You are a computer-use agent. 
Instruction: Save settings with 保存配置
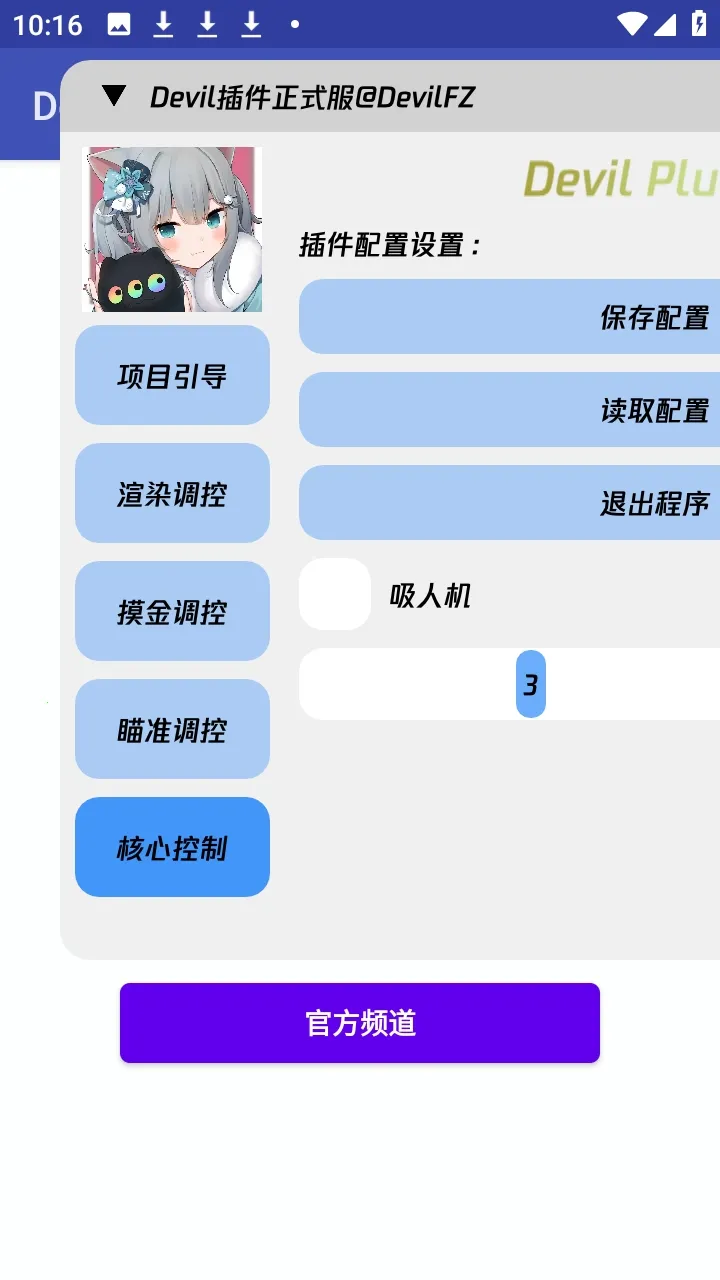[x=509, y=317]
